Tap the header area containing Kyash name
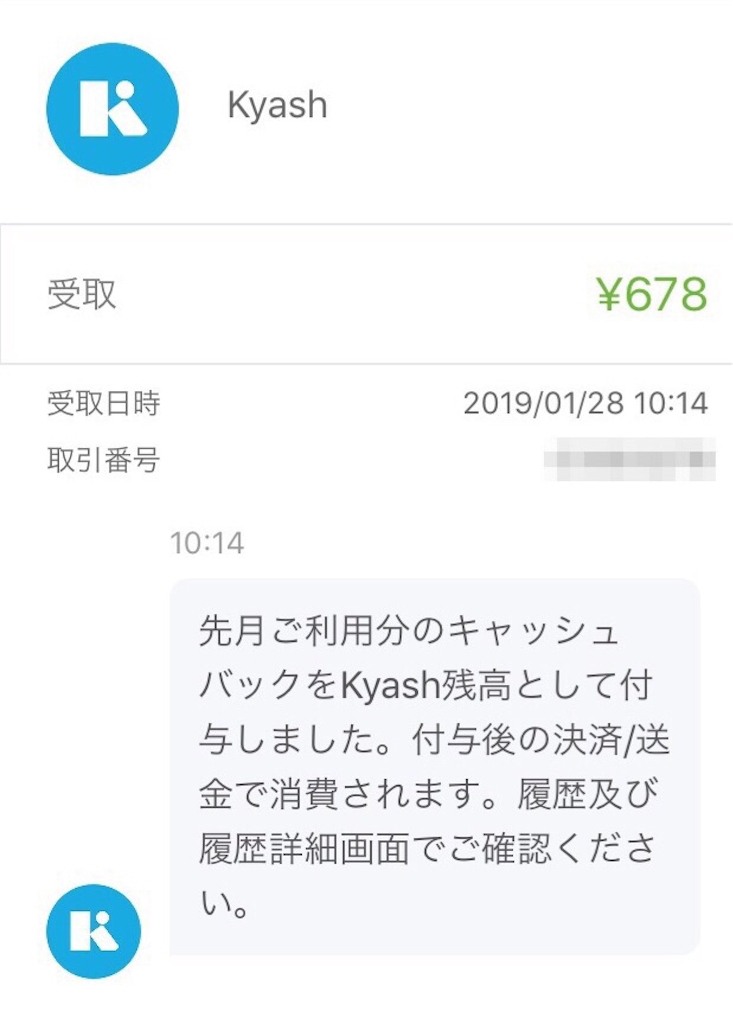Image resolution: width=733 pixels, height=1024 pixels. pyautogui.click(x=366, y=107)
